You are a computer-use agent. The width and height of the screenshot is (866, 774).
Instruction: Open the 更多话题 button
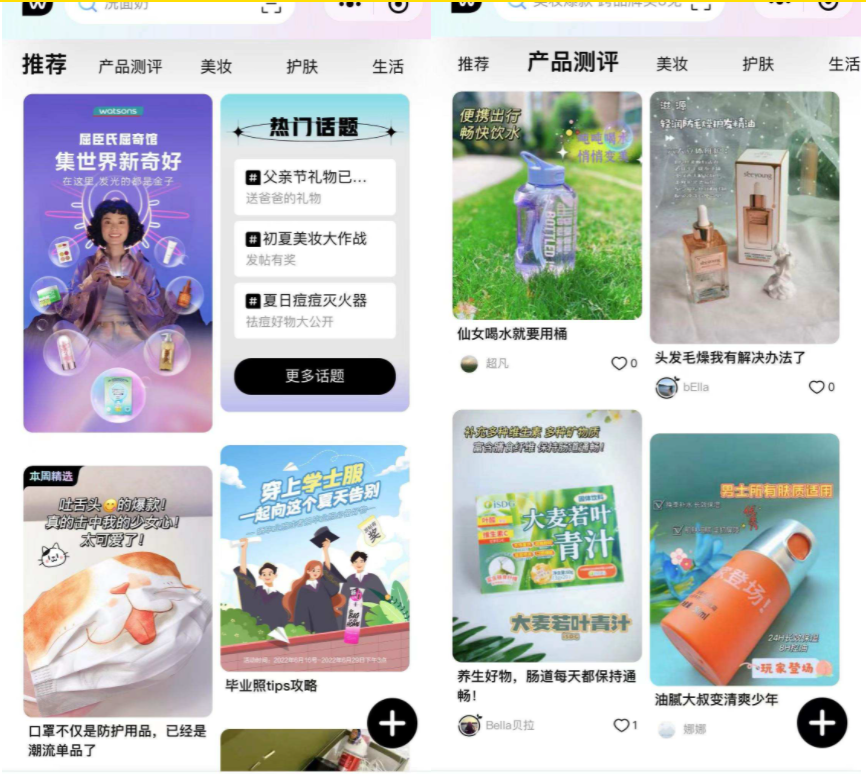click(314, 376)
